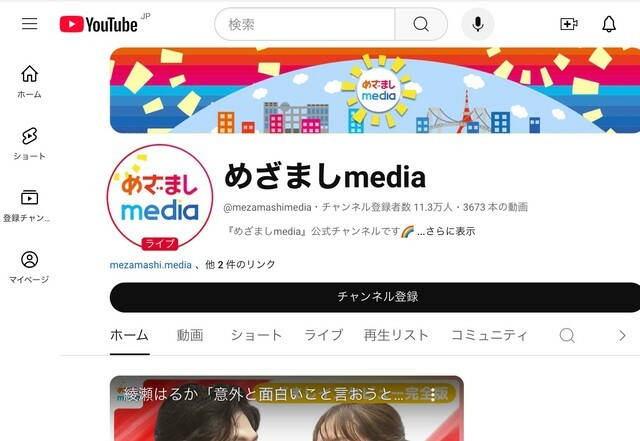
Task: Open マイページ in the sidebar
Action: click(x=29, y=267)
